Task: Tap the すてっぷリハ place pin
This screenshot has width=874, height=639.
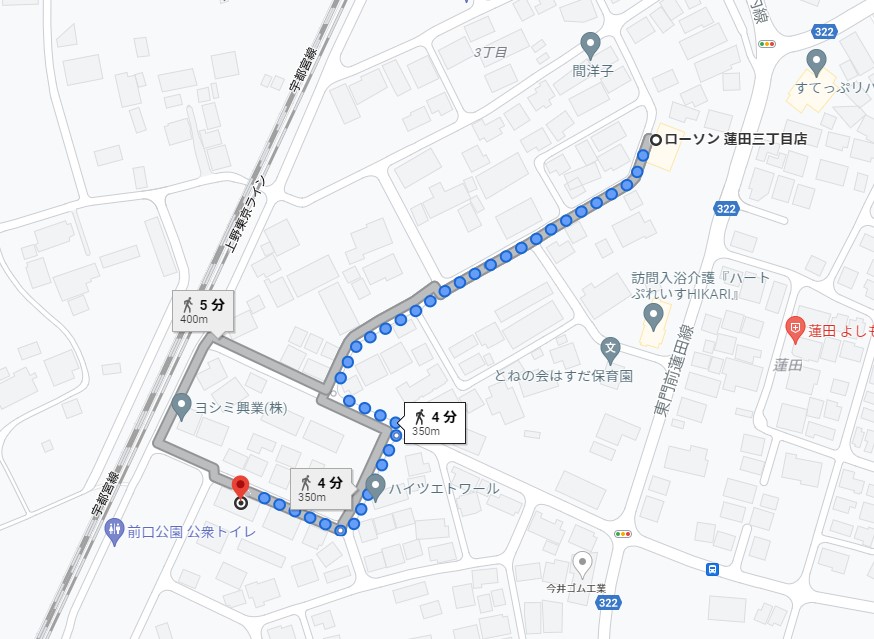Action: (x=816, y=62)
